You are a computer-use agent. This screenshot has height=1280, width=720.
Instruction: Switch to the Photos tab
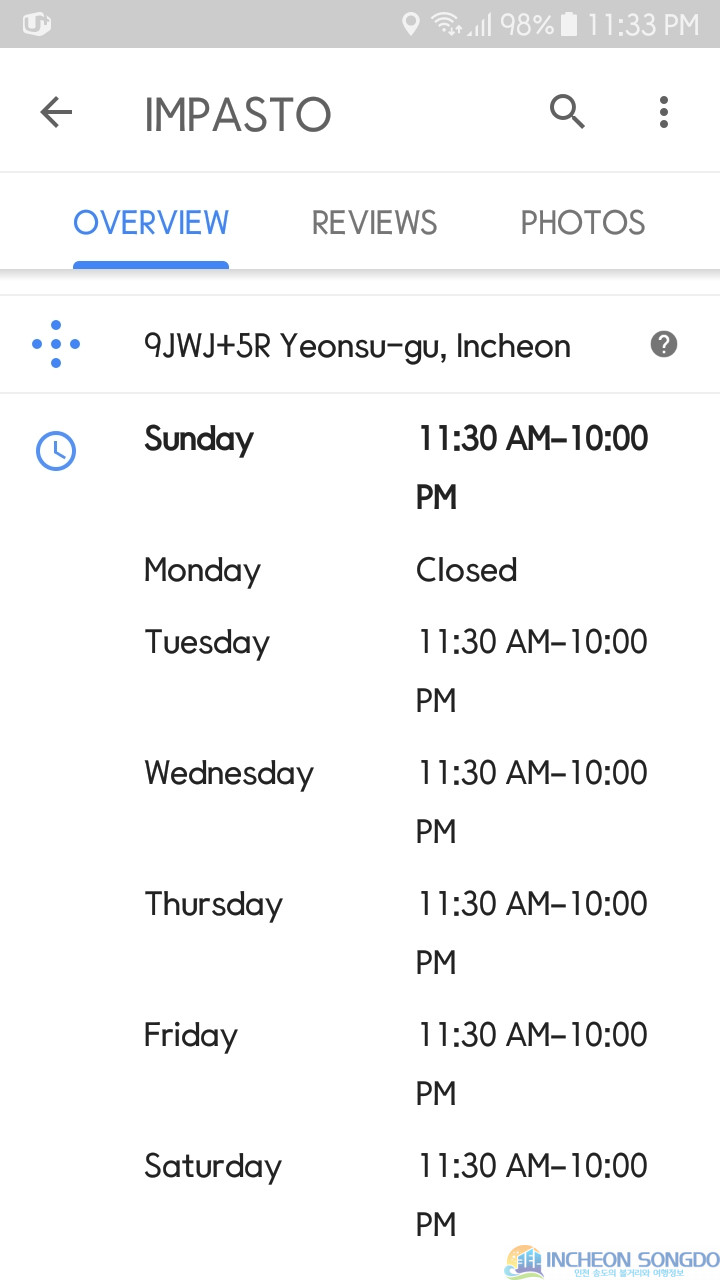point(583,222)
